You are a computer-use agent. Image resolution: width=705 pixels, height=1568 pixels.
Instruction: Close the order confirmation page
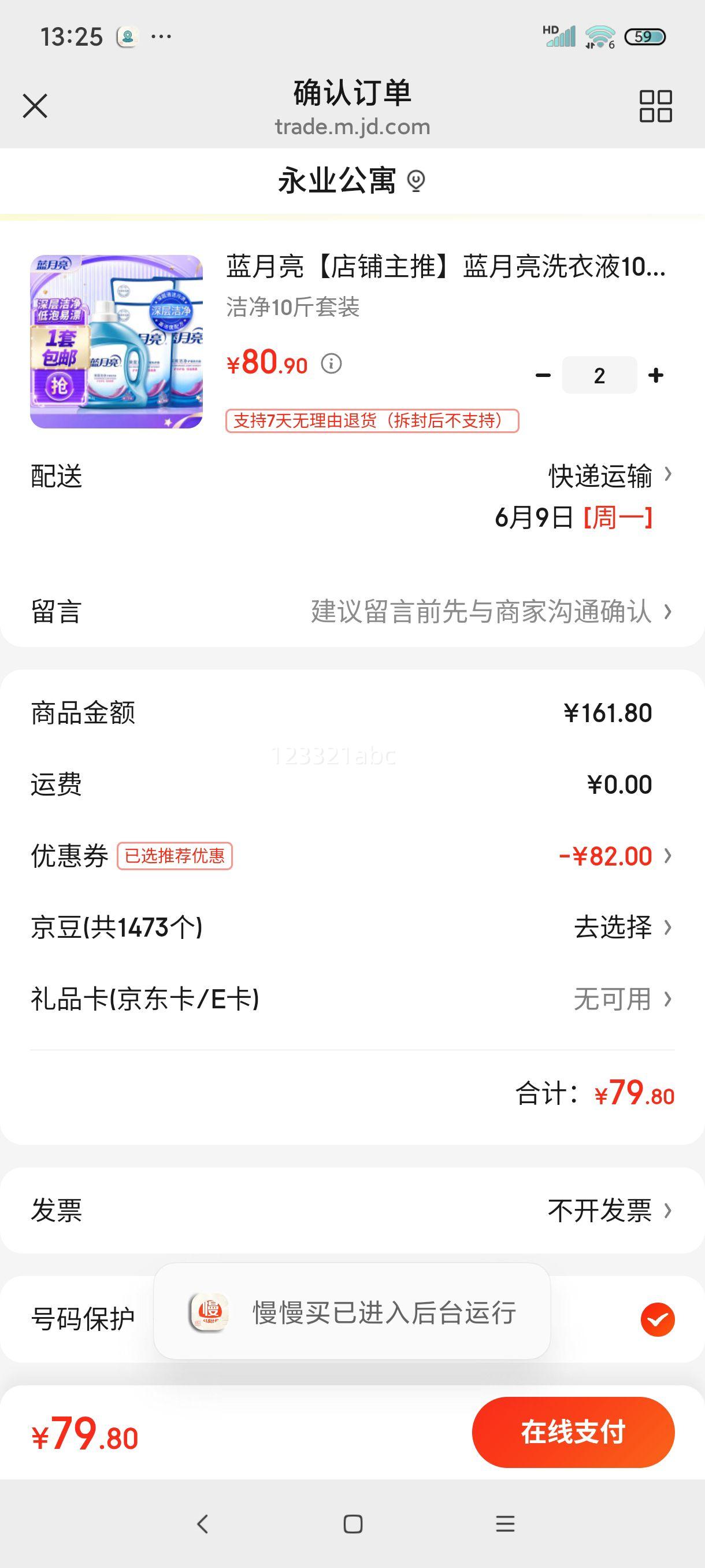35,106
